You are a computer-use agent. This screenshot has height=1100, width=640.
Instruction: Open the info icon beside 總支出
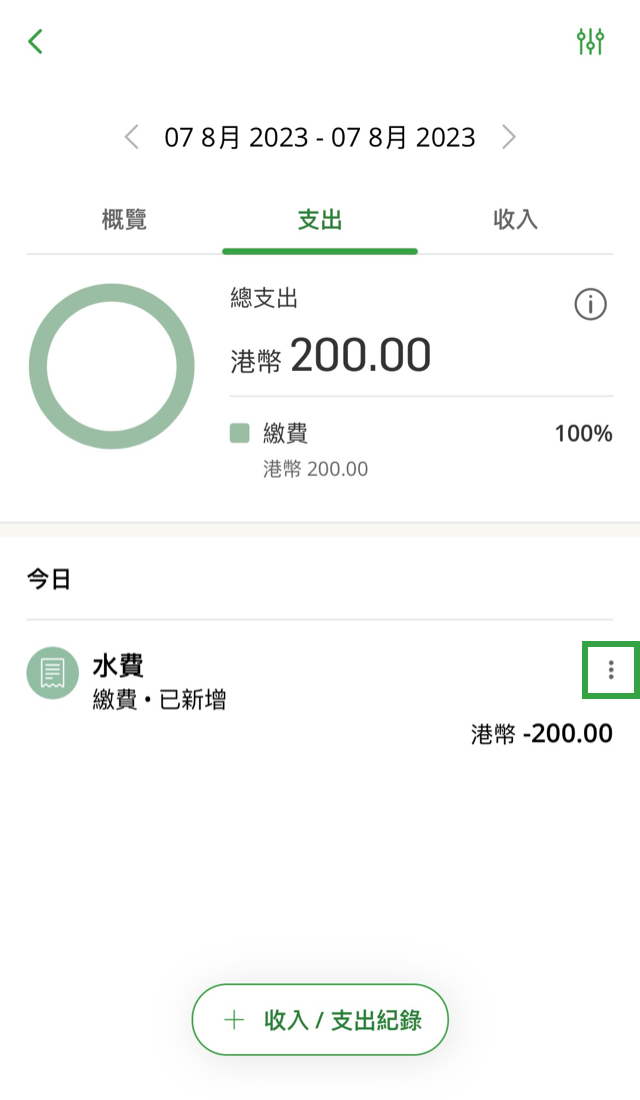point(590,304)
